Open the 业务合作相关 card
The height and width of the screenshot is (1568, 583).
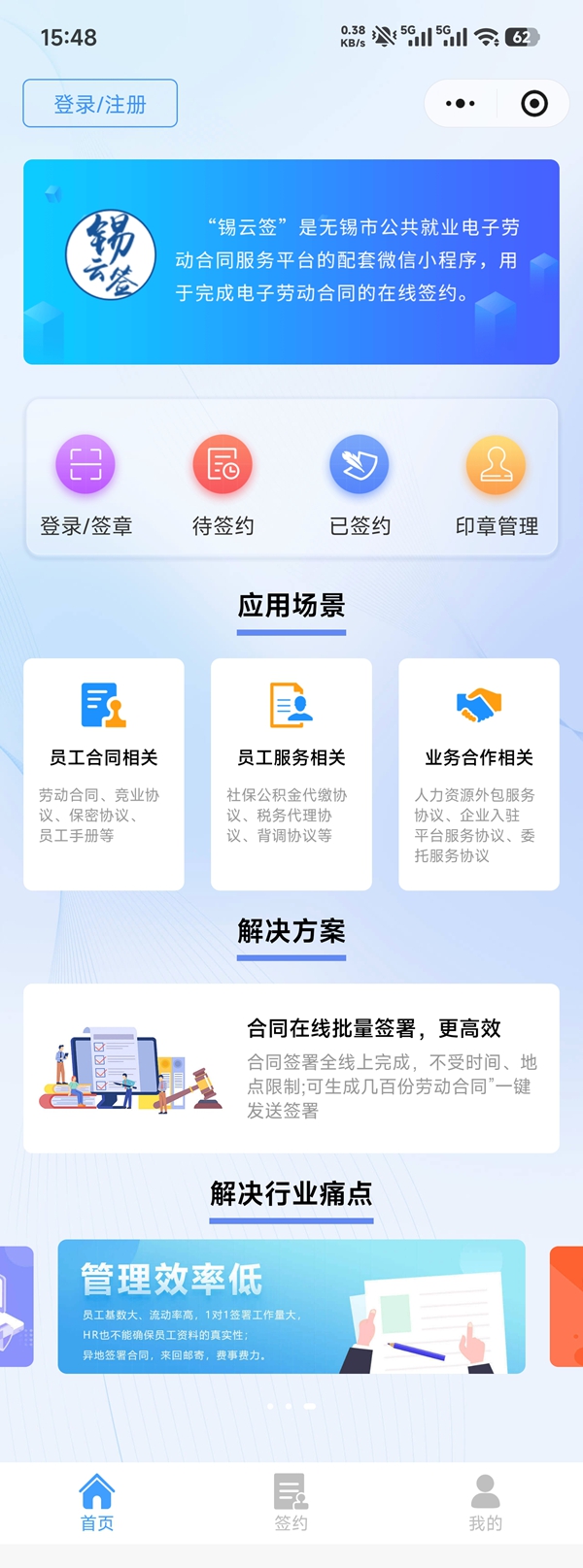479,774
